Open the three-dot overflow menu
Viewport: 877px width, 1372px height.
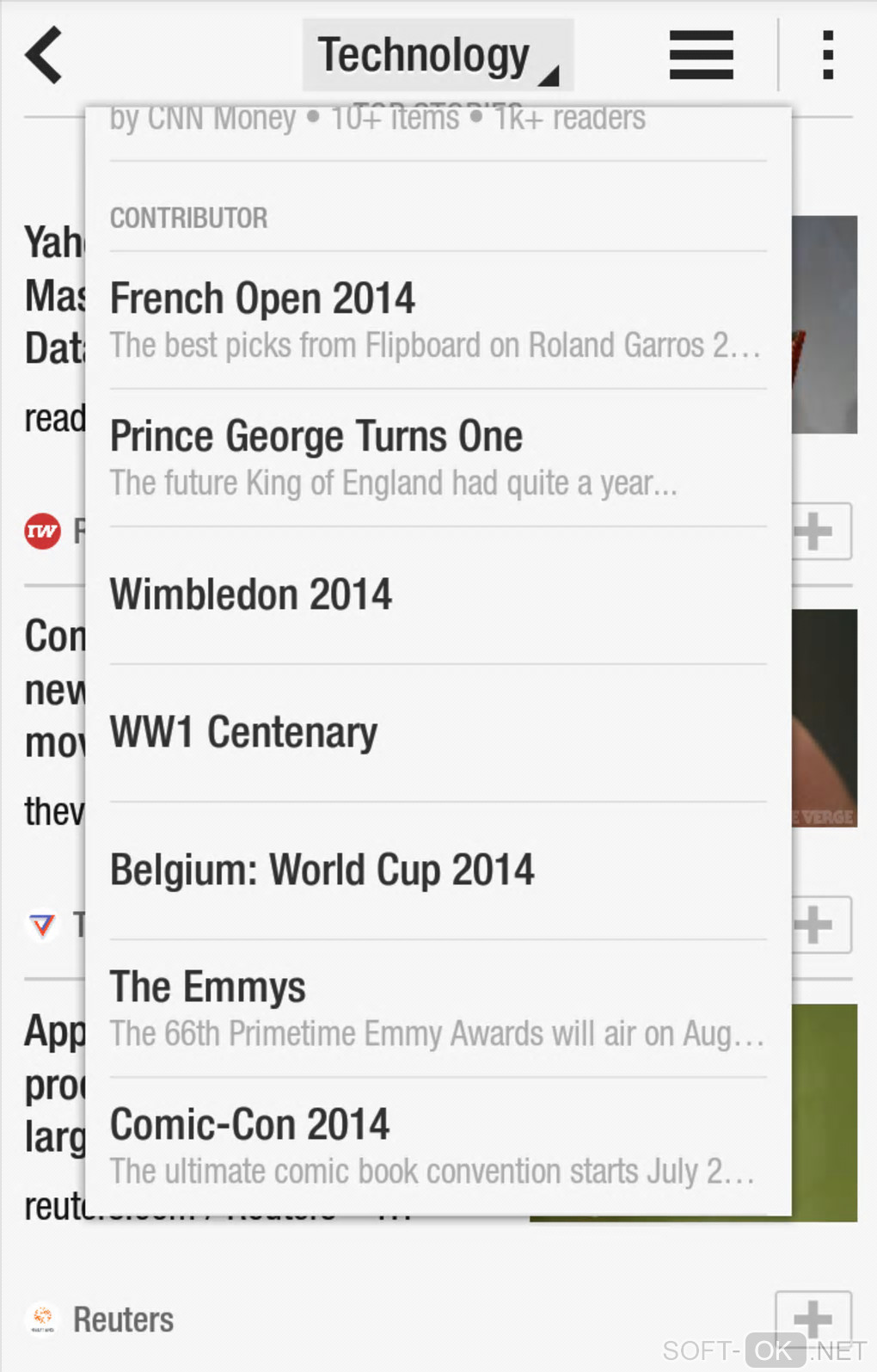[827, 55]
